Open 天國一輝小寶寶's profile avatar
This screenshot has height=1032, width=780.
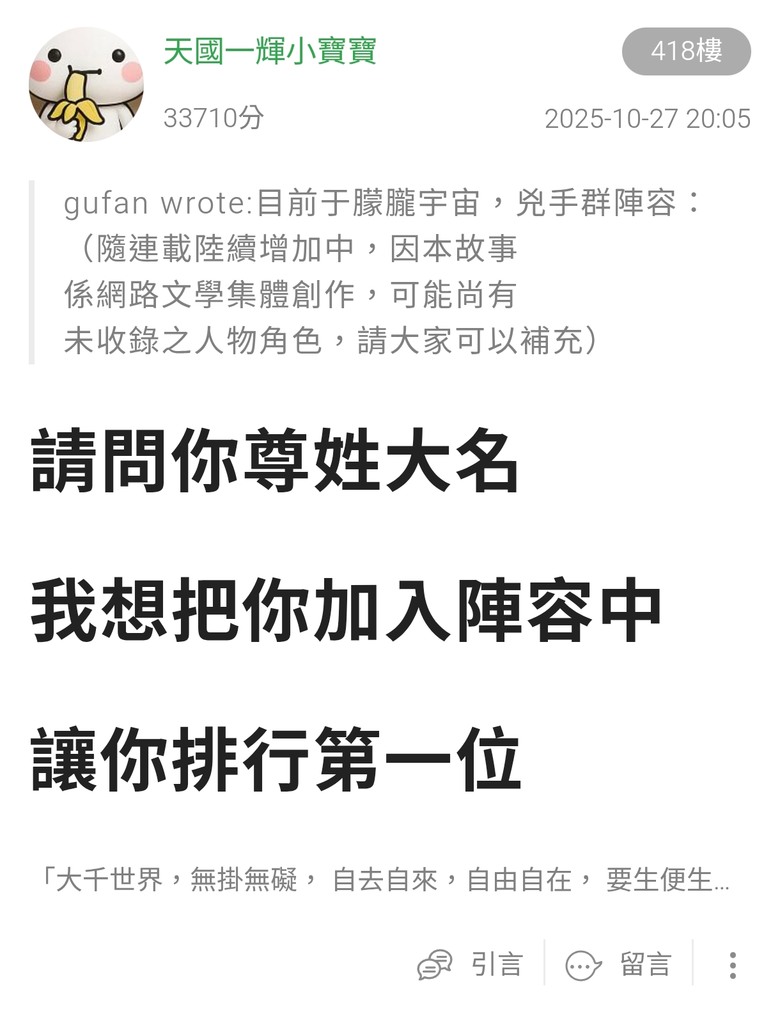coord(86,84)
